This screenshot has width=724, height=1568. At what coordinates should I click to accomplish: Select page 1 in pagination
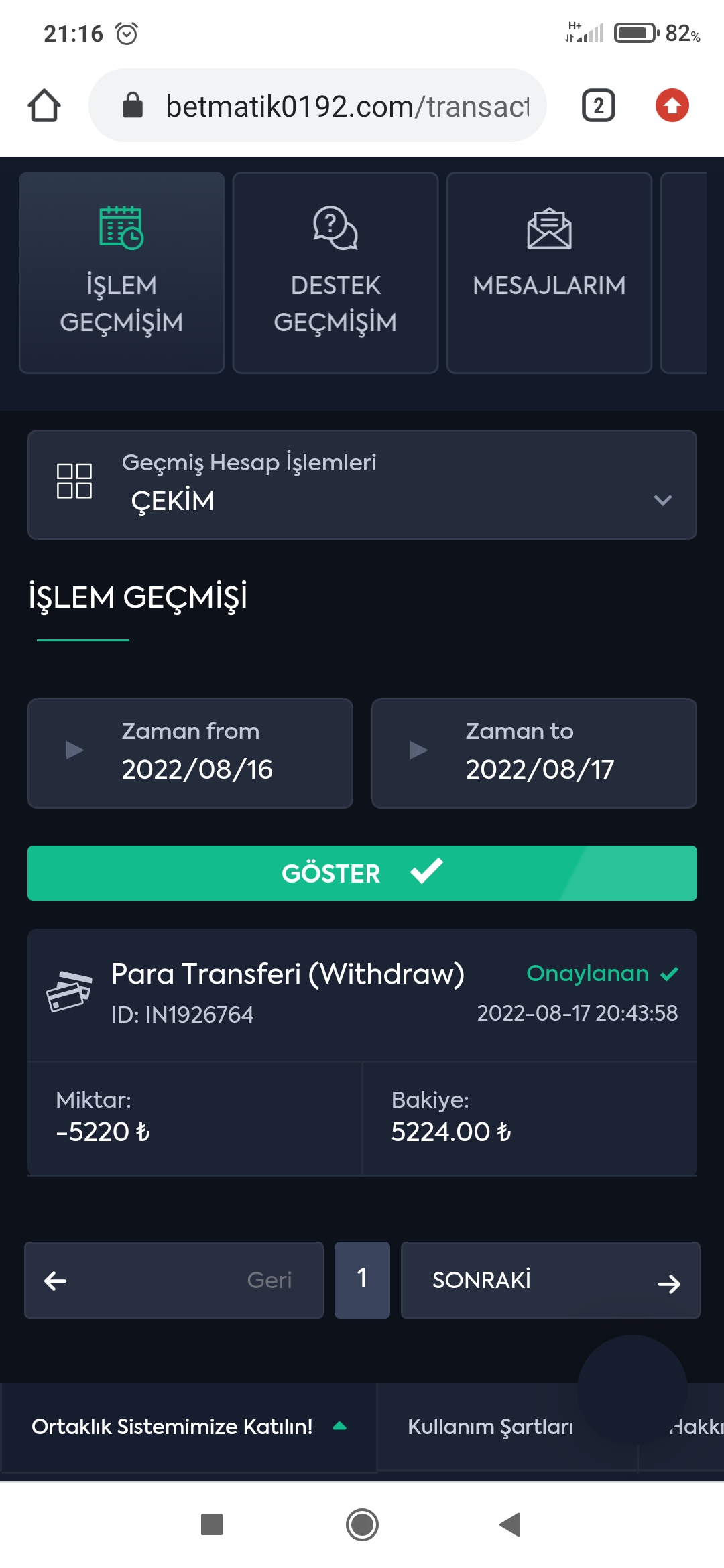pyautogui.click(x=362, y=1280)
